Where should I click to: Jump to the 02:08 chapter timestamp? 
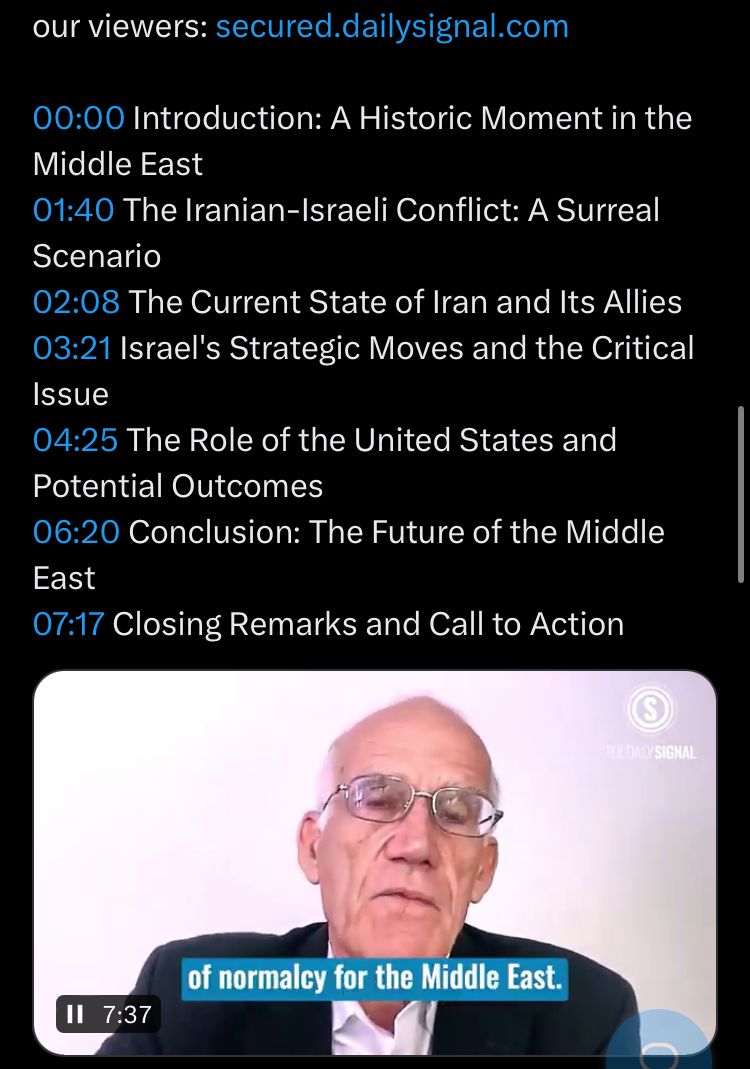click(76, 302)
